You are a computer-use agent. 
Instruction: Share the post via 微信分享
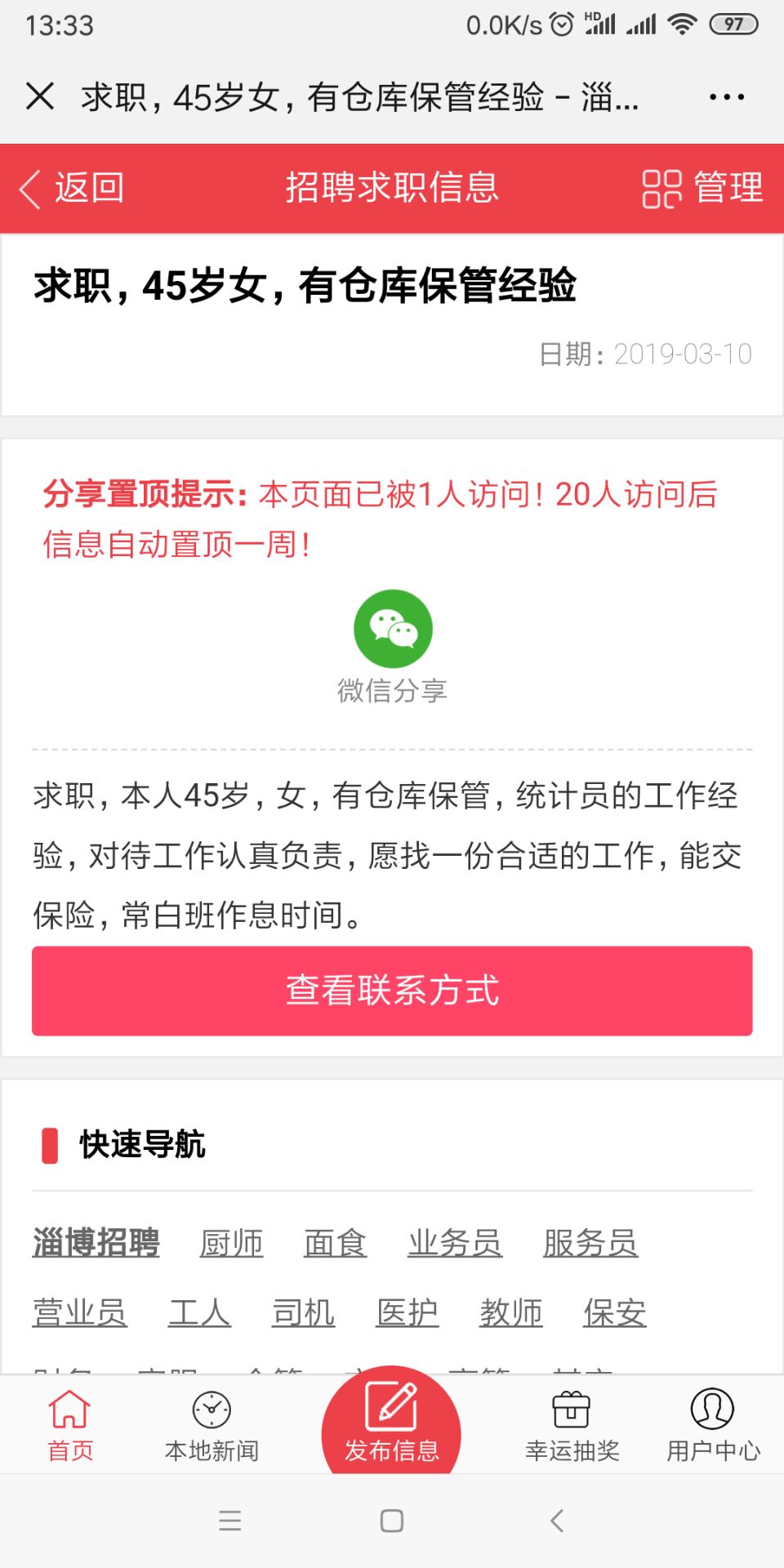click(x=393, y=645)
